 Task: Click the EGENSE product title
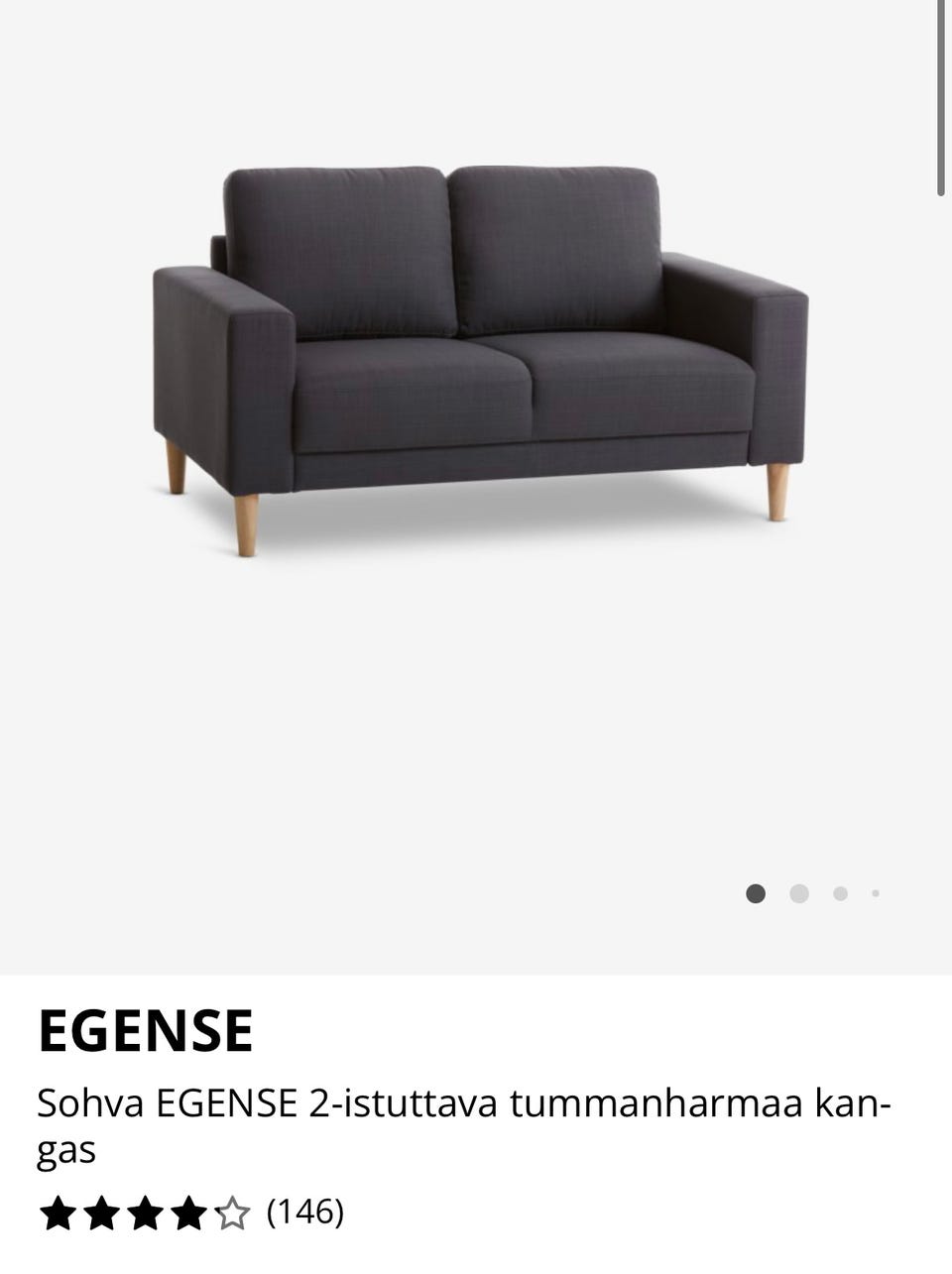pos(145,1033)
